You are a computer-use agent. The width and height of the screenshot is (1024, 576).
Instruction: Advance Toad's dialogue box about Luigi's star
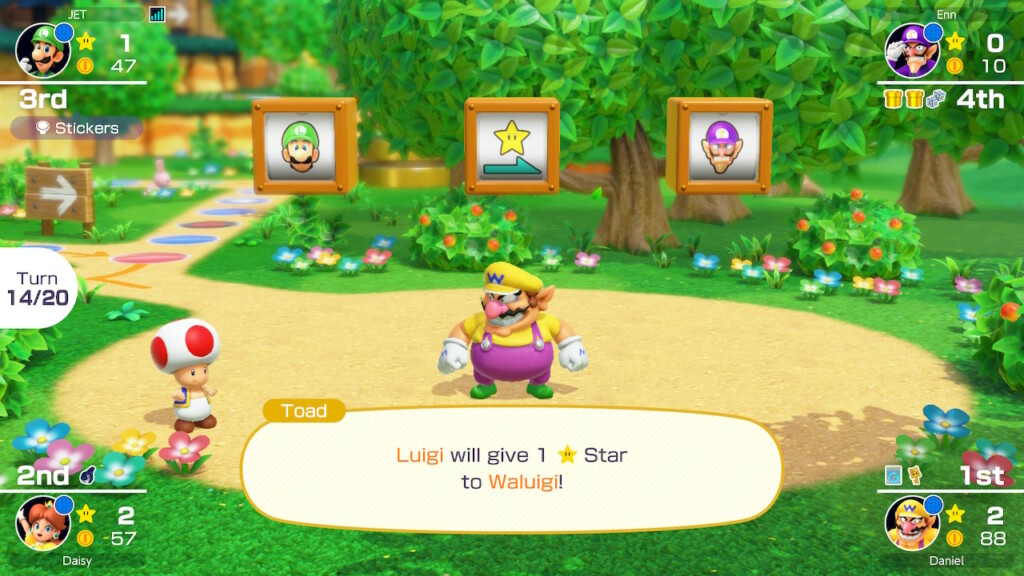pos(511,469)
